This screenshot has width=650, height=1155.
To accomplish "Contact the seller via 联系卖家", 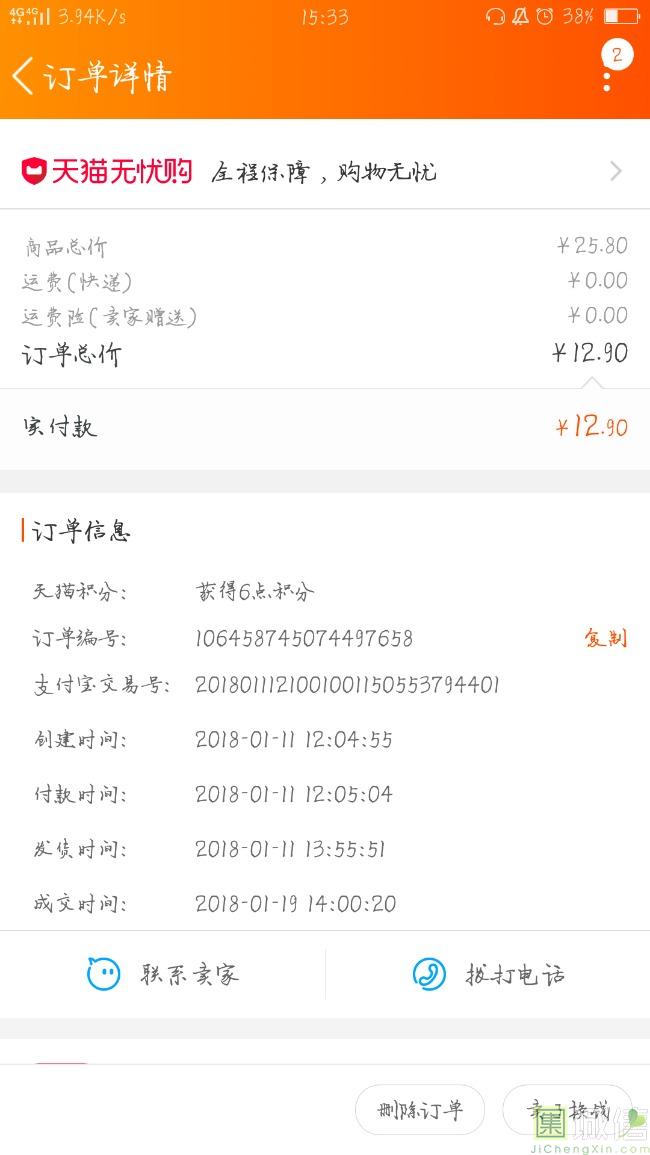I will tap(163, 974).
